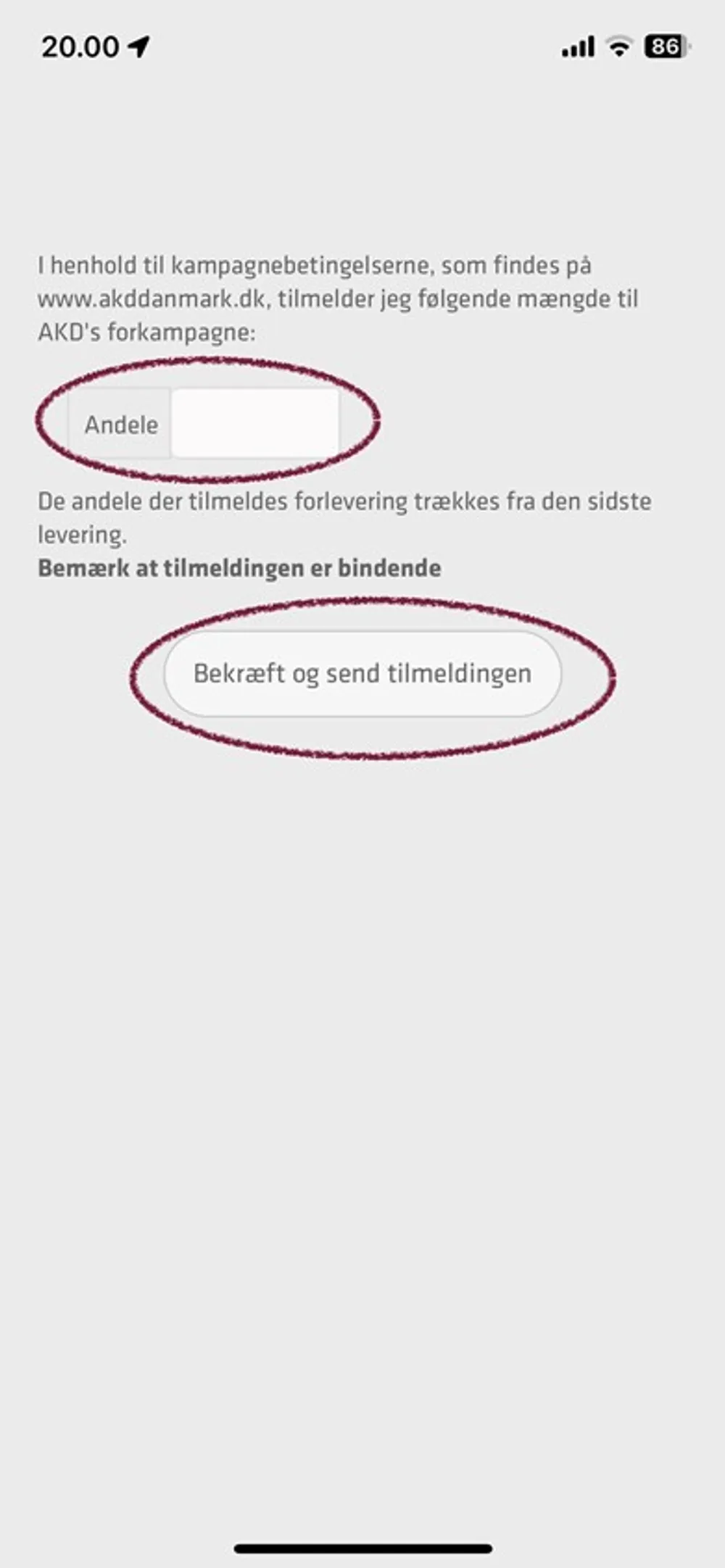Tap the text about forlevering deduction
Viewport: 725px width, 1568px height.
click(346, 500)
